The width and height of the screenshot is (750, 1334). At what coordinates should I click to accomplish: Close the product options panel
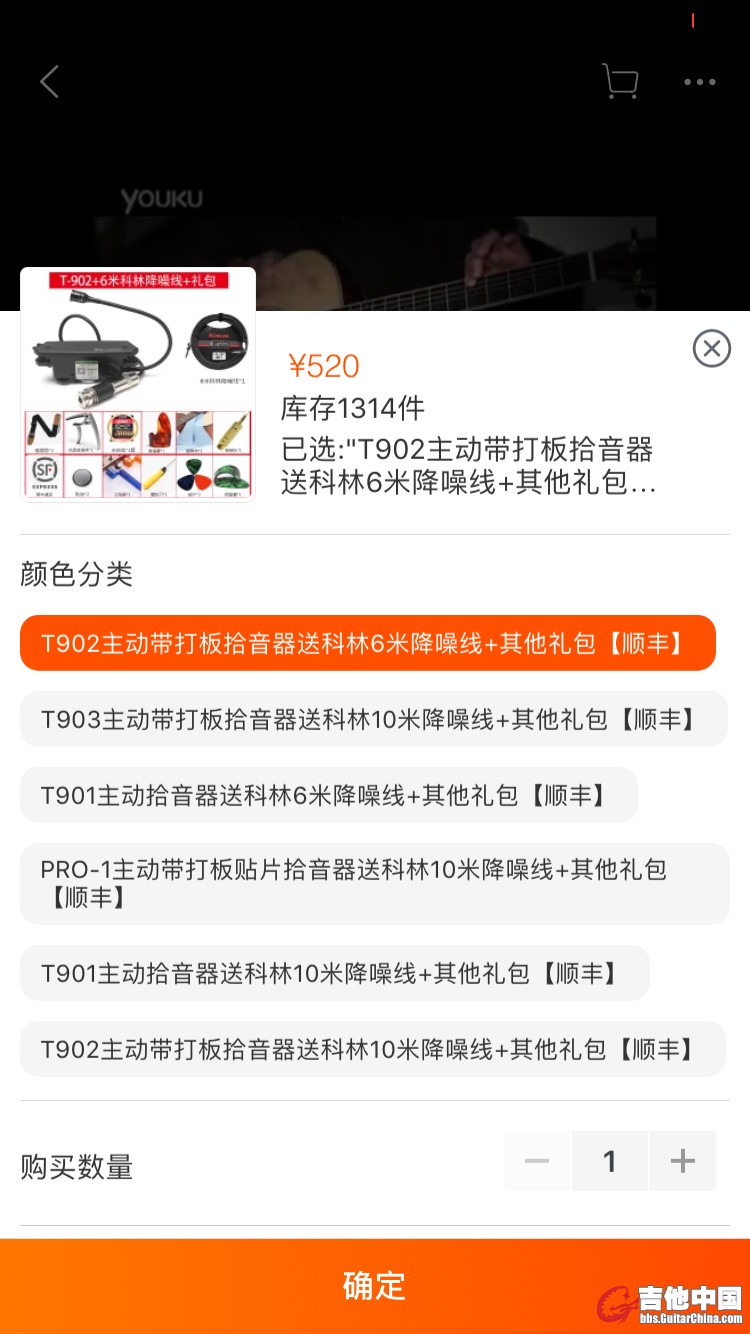click(x=711, y=348)
